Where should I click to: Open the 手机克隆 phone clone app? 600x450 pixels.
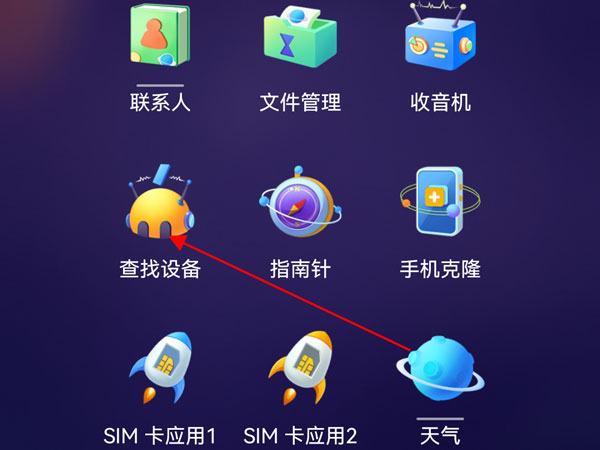(x=440, y=208)
